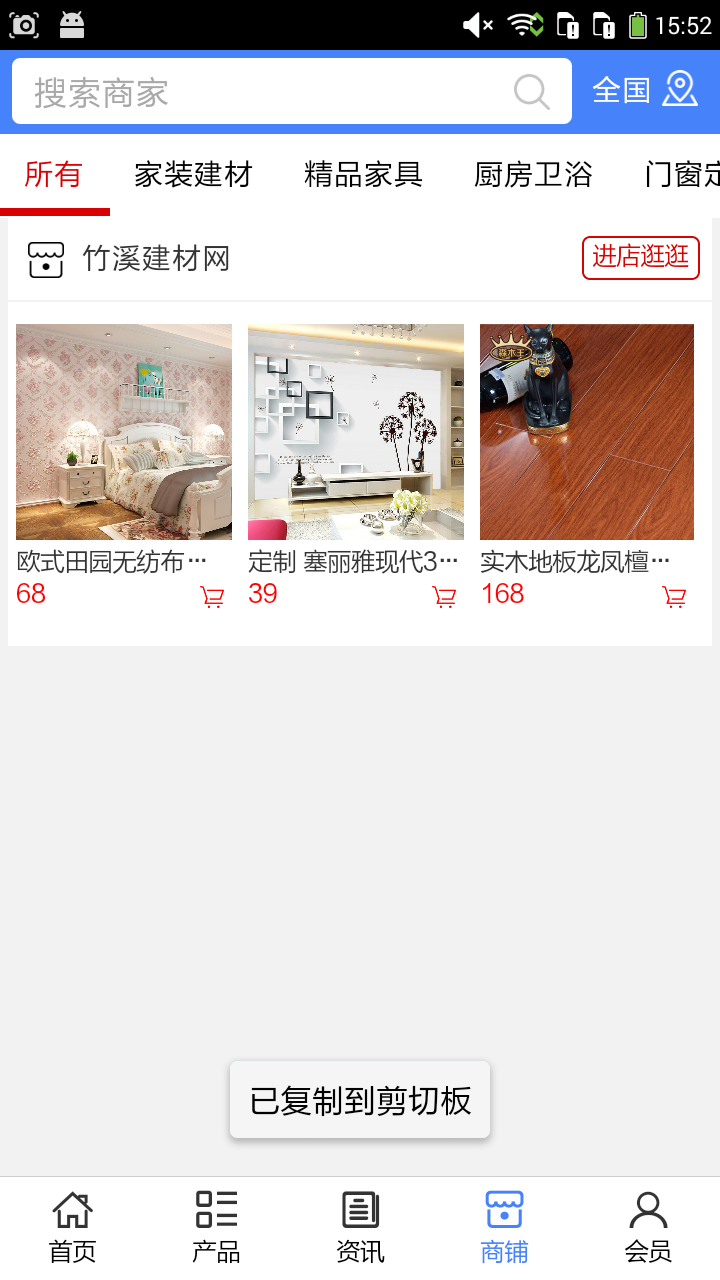Screen dimensions: 720x1280
Task: Open the 定制 塞丽雅现代3 mural product
Action: click(356, 432)
